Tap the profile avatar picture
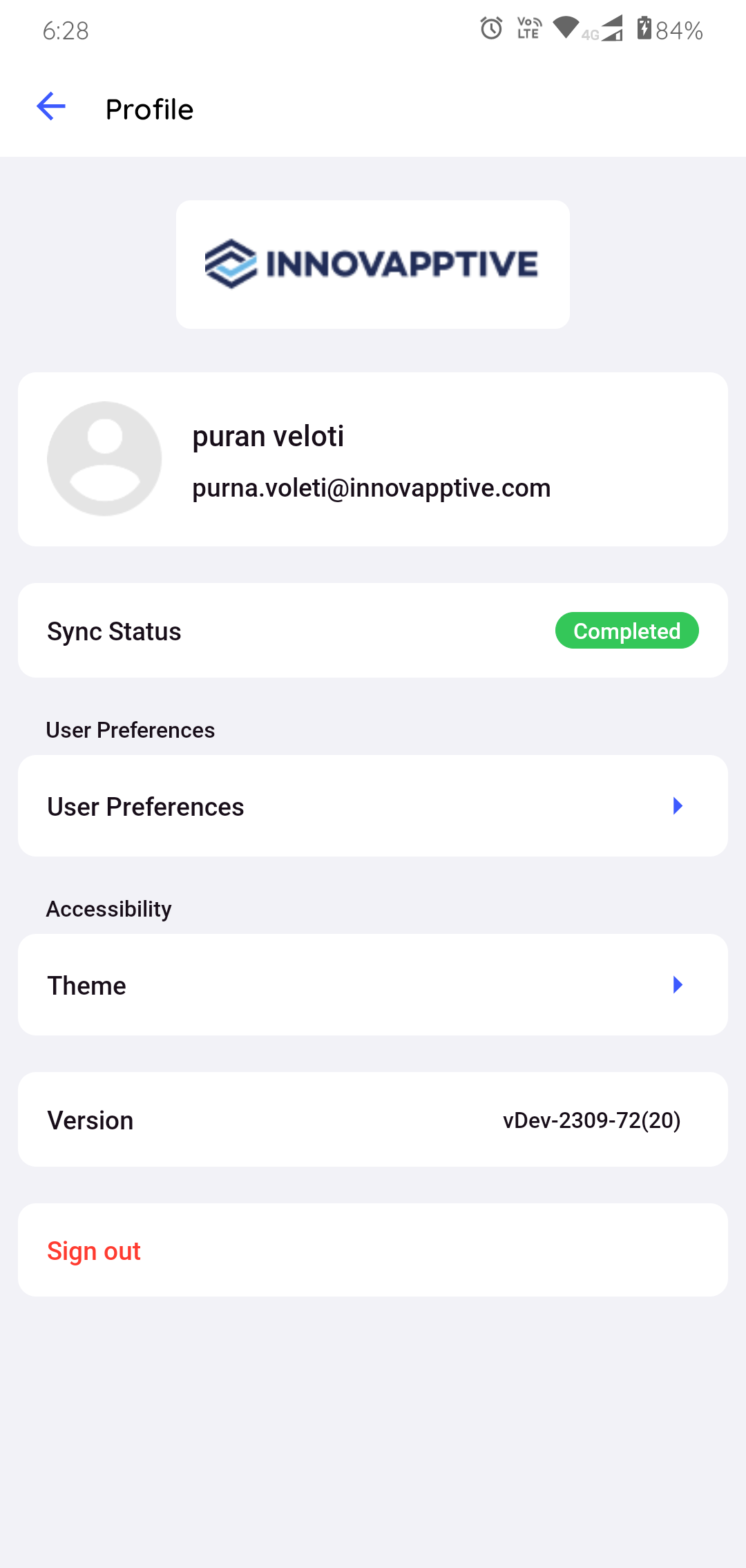Screen dimensions: 746x1568 click(104, 459)
